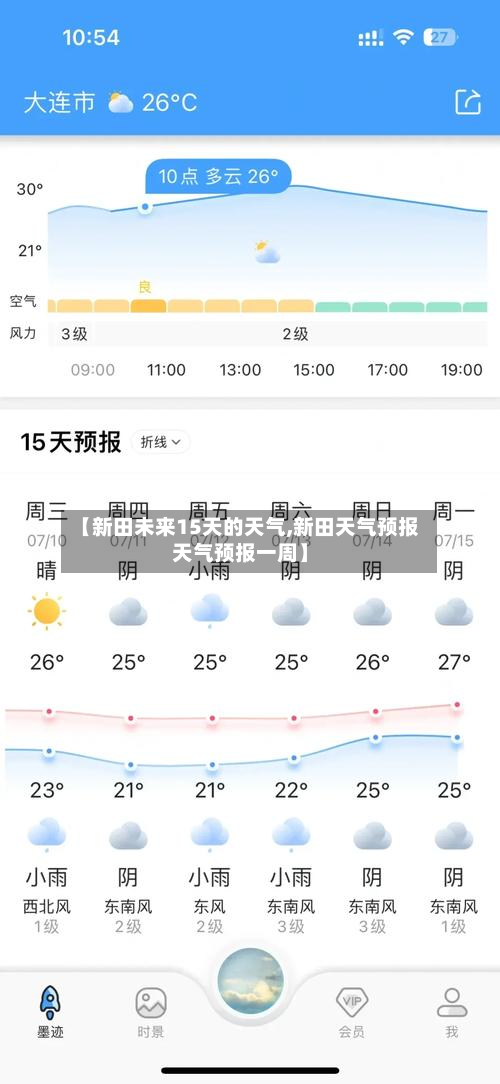Go to the 会员 VIP tab

pyautogui.click(x=351, y=1011)
